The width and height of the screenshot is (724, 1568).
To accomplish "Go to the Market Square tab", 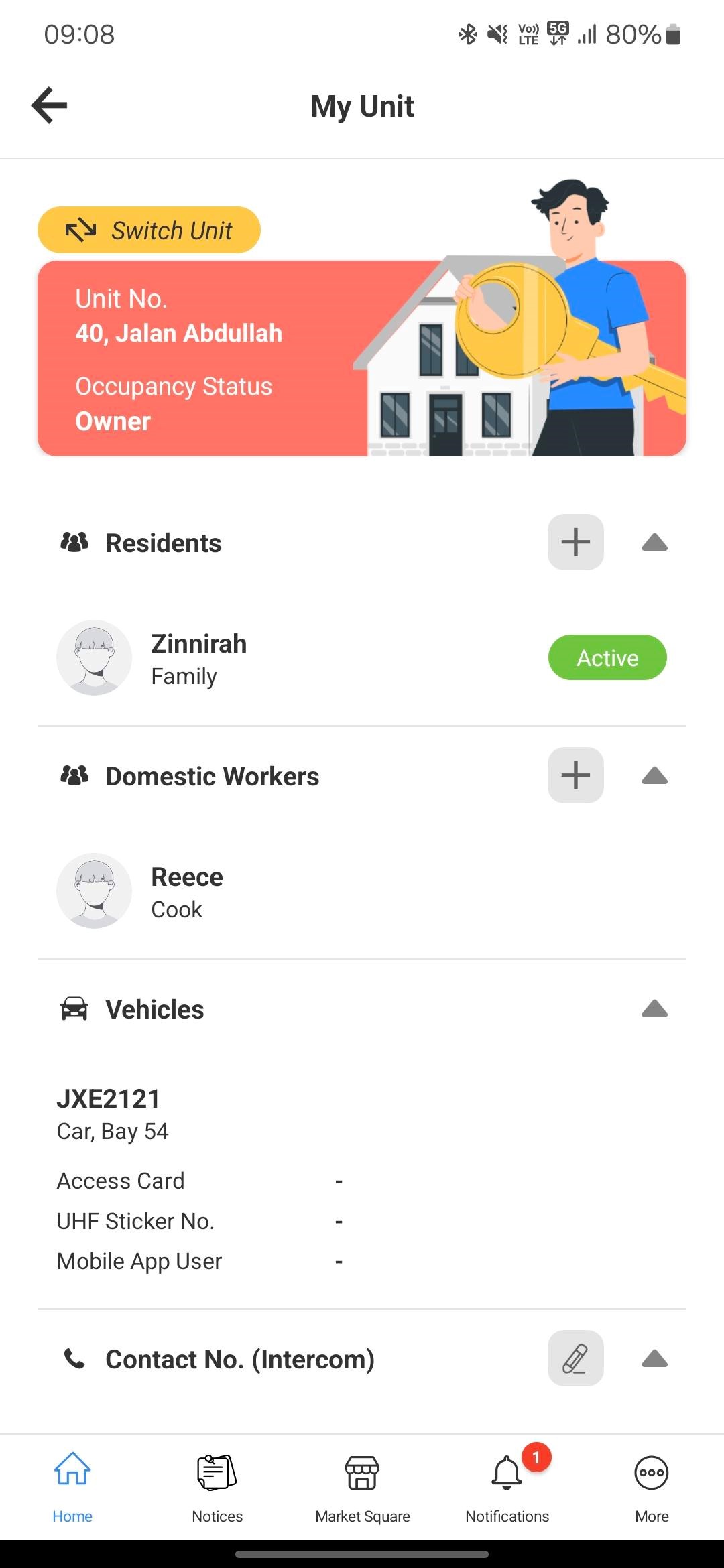I will pyautogui.click(x=363, y=1486).
